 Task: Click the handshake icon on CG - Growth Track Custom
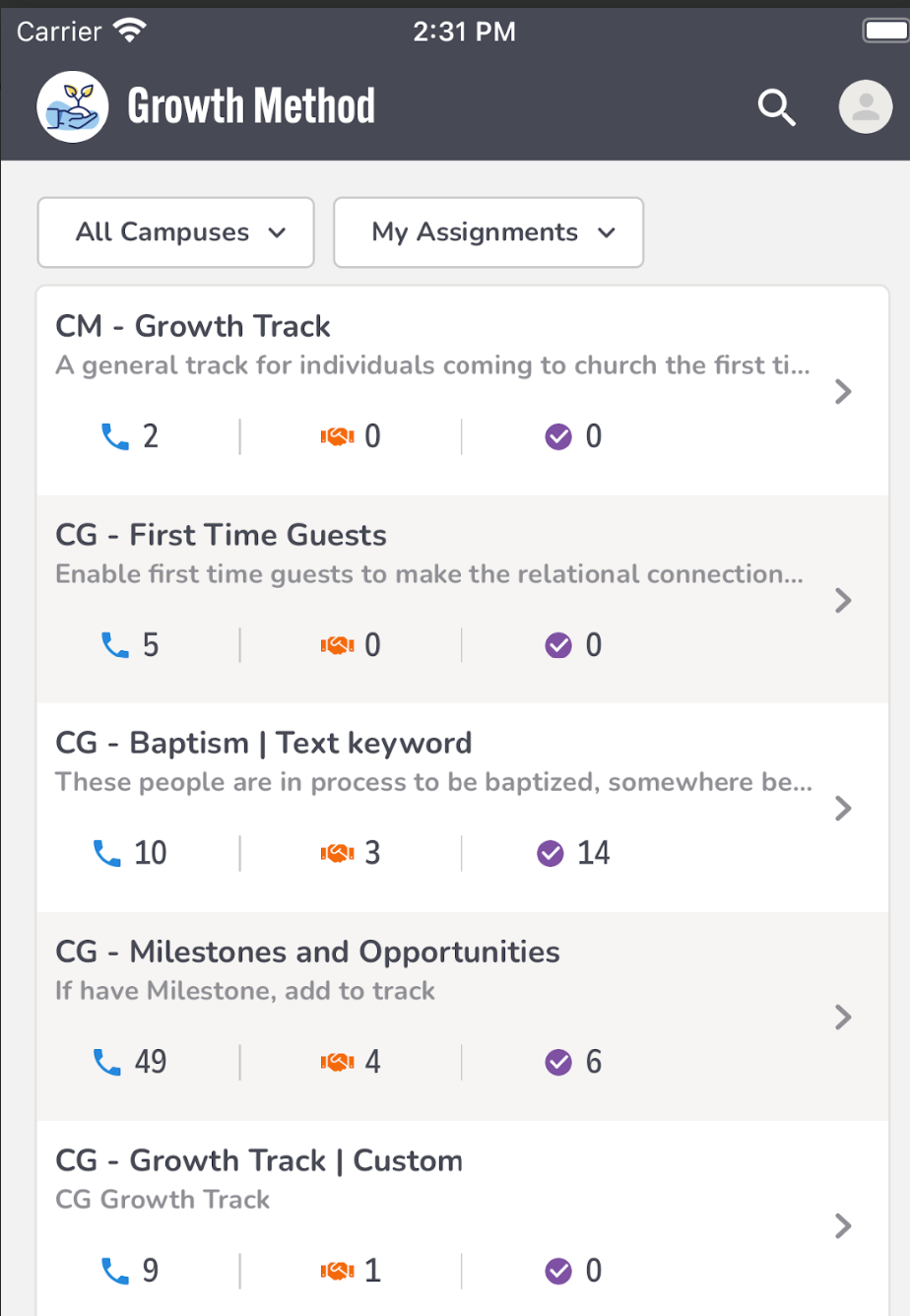click(336, 1271)
